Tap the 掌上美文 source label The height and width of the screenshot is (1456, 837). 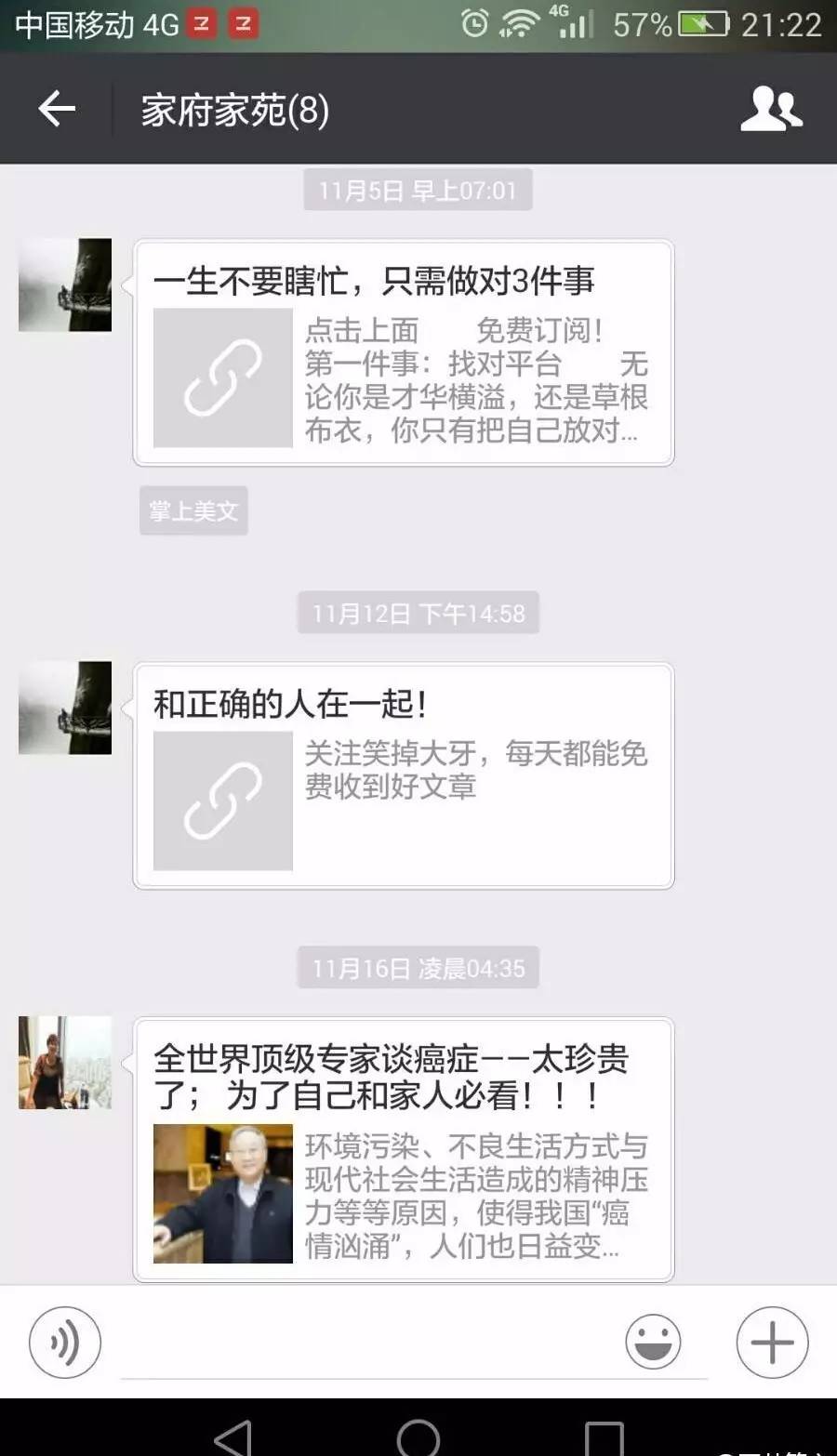tap(192, 510)
